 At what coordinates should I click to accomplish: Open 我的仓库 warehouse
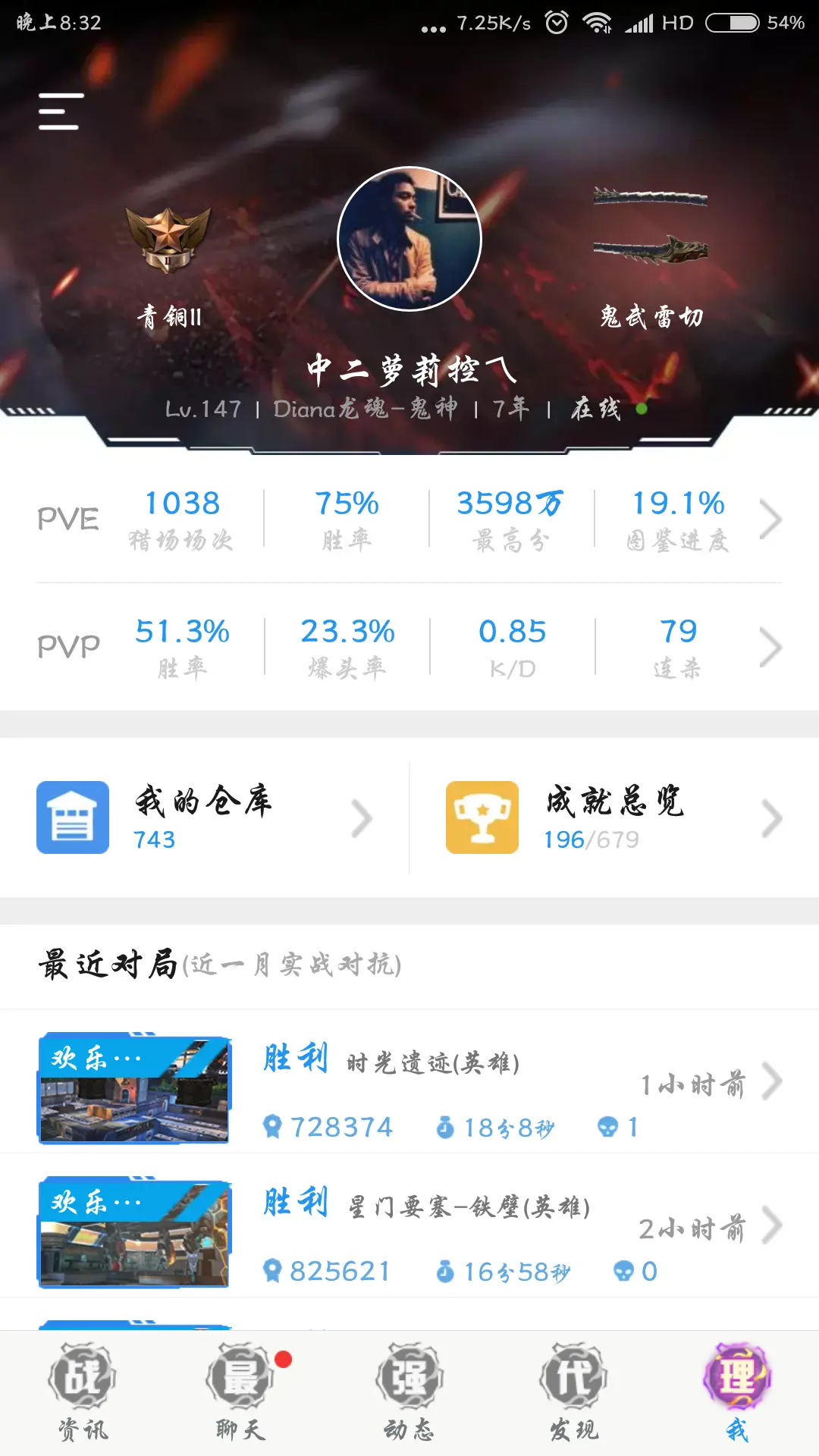tap(205, 817)
